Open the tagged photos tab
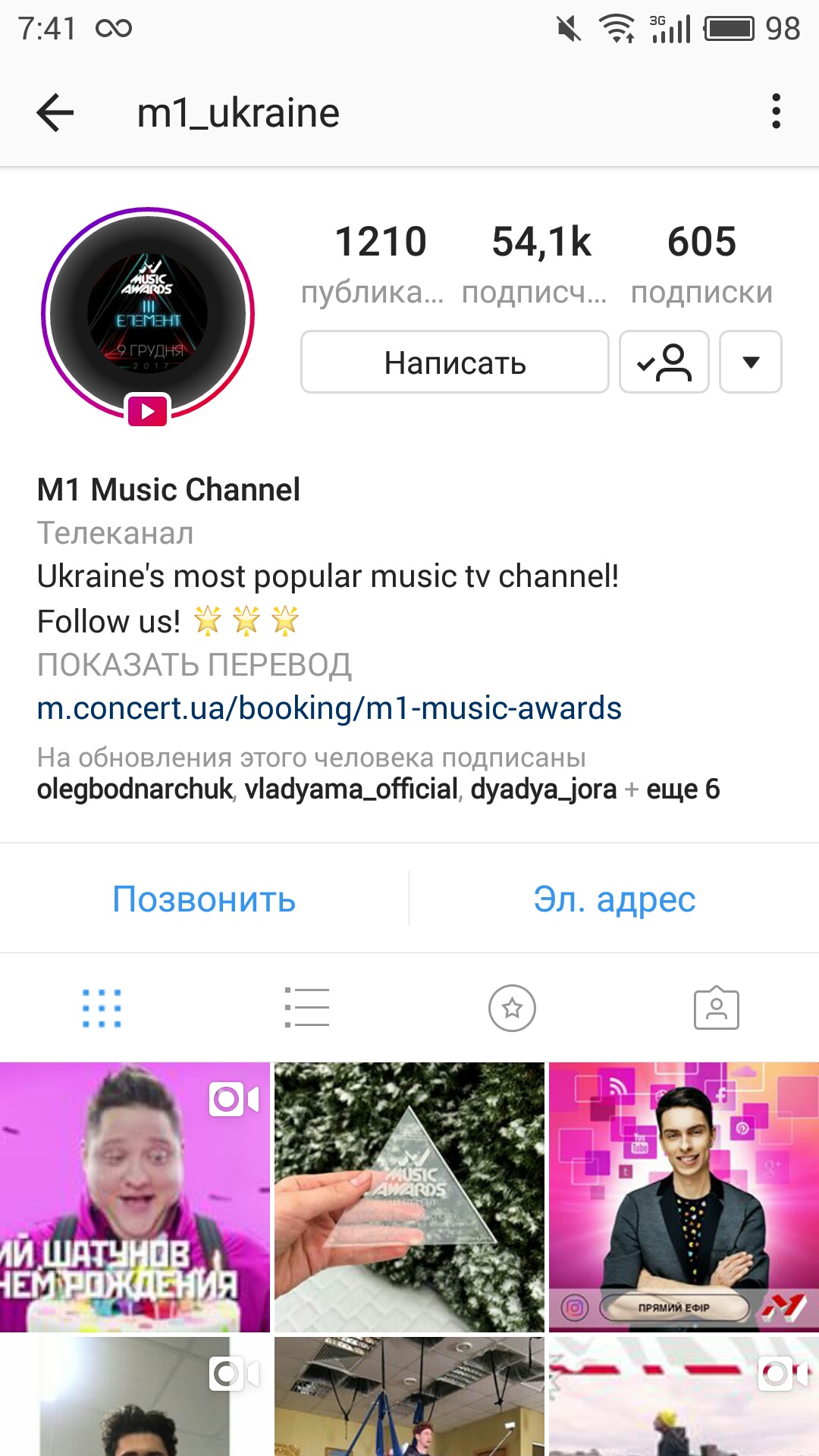This screenshot has width=819, height=1456. (x=716, y=1009)
